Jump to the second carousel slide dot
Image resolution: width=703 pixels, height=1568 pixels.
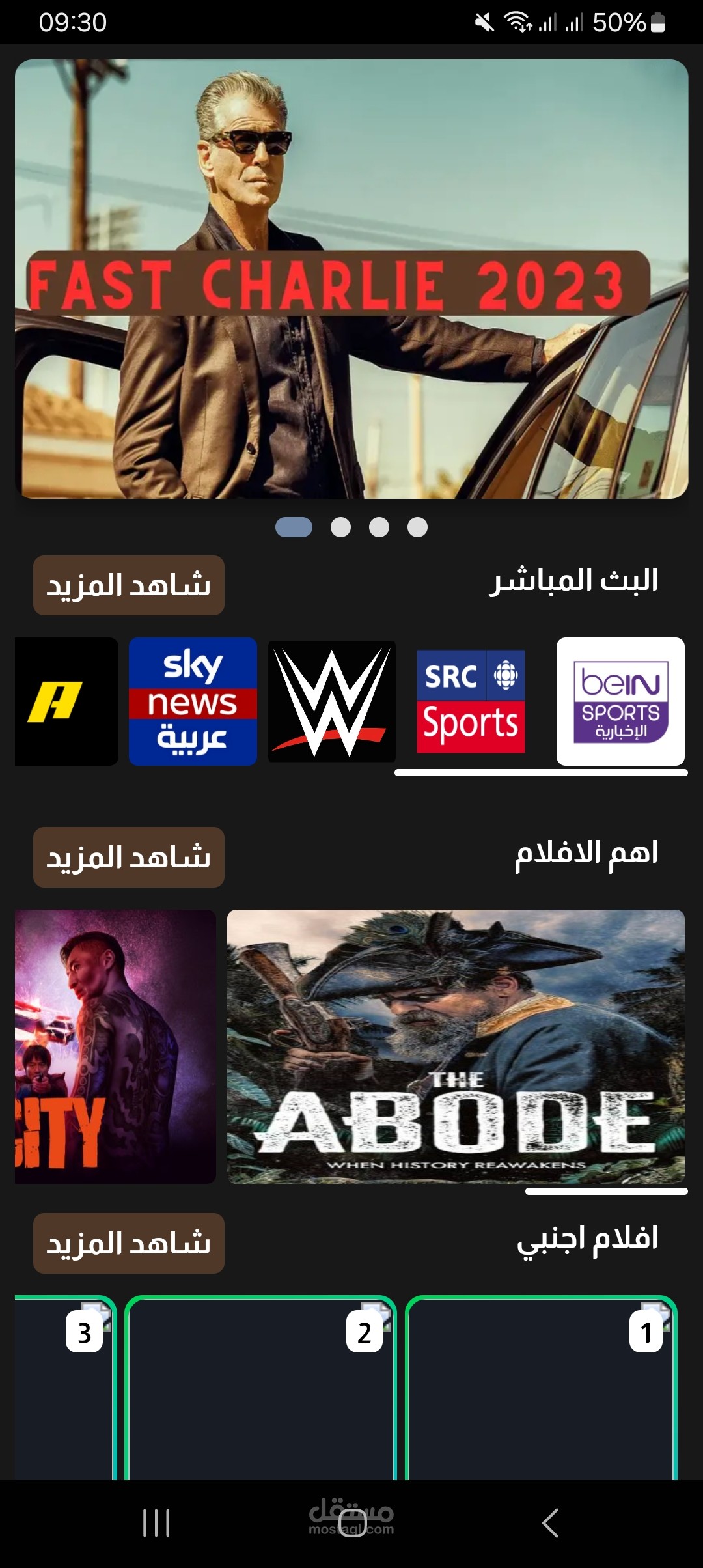(x=340, y=527)
